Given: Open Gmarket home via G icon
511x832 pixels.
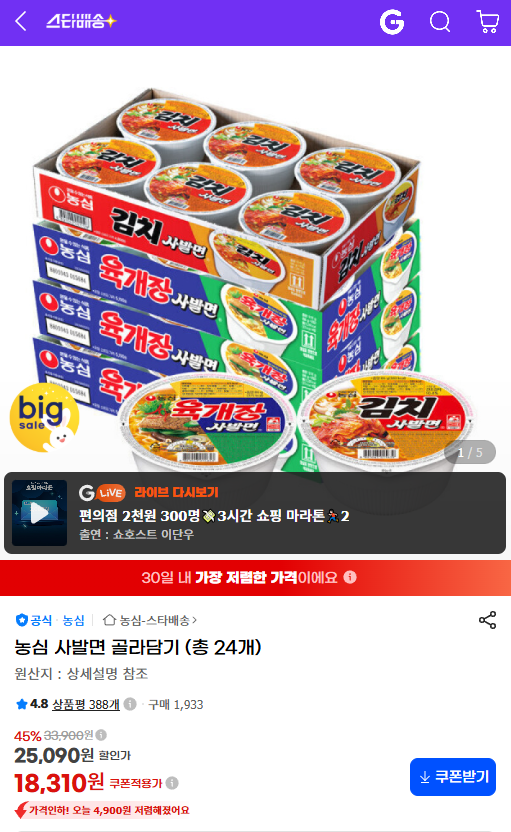Looking at the screenshot, I should 392,22.
